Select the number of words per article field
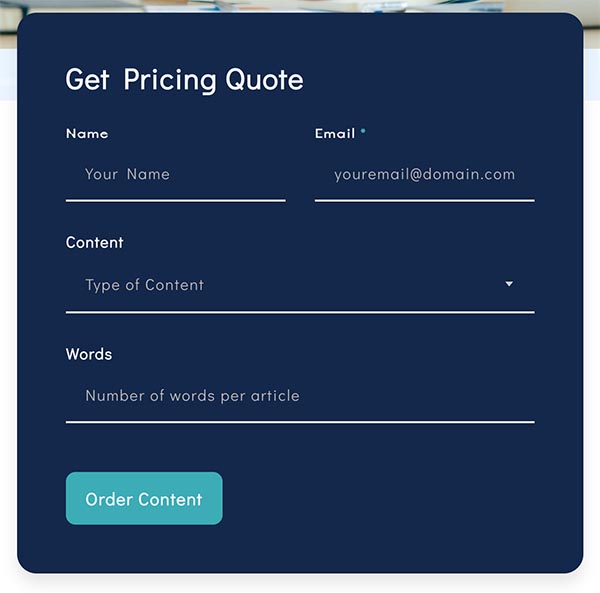Image resolution: width=600 pixels, height=593 pixels. 299,396
